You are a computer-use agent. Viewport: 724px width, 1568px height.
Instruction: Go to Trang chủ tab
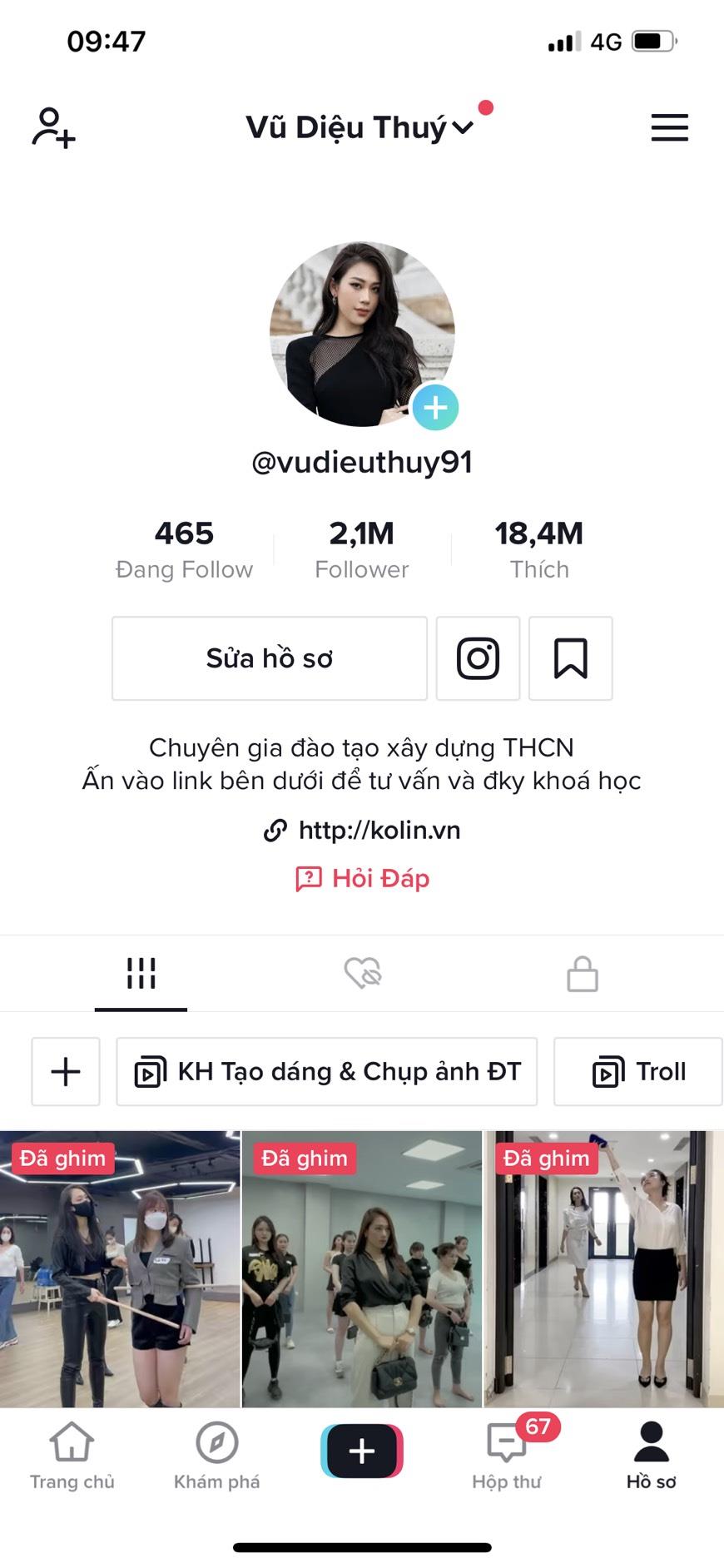pyautogui.click(x=72, y=1456)
